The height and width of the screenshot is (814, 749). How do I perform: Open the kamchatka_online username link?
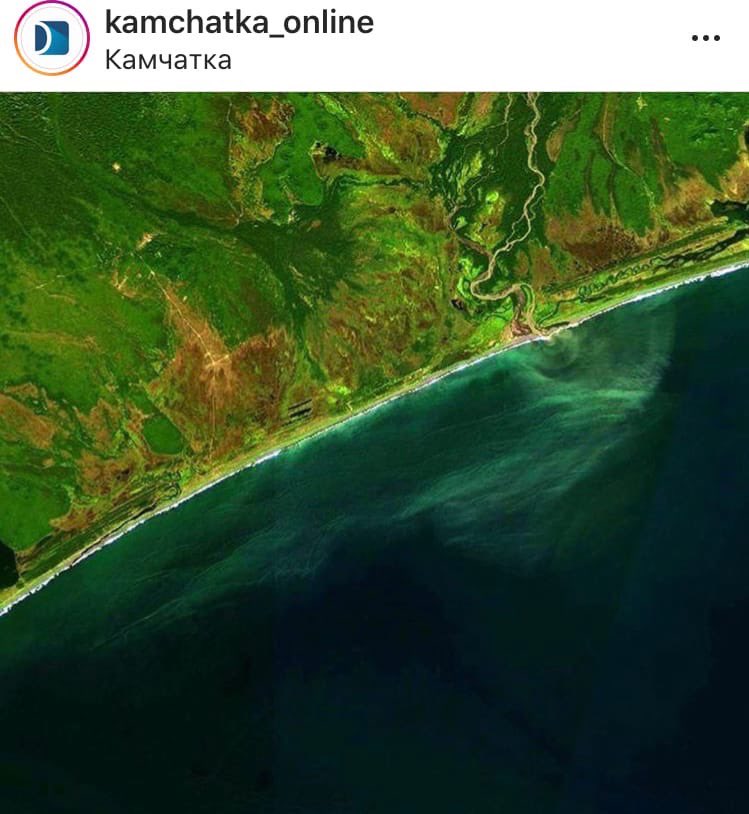click(x=239, y=23)
